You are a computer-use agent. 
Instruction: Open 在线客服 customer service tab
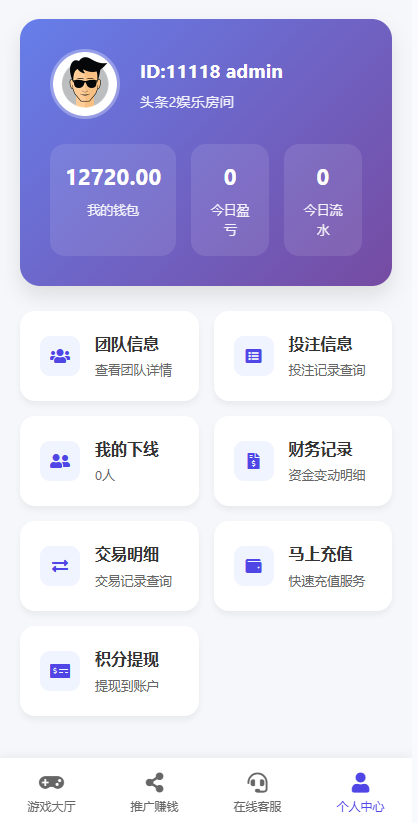[257, 792]
